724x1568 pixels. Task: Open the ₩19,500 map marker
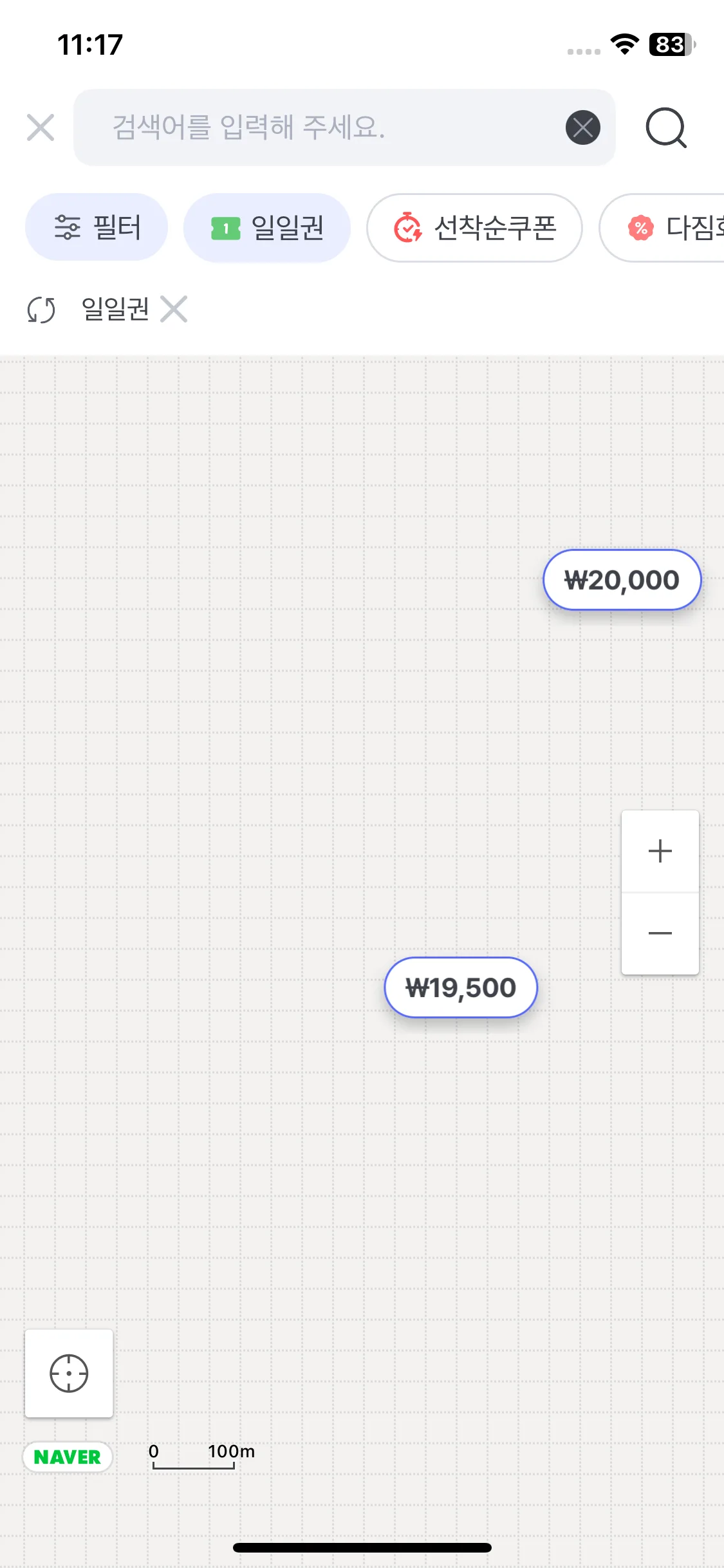click(461, 987)
